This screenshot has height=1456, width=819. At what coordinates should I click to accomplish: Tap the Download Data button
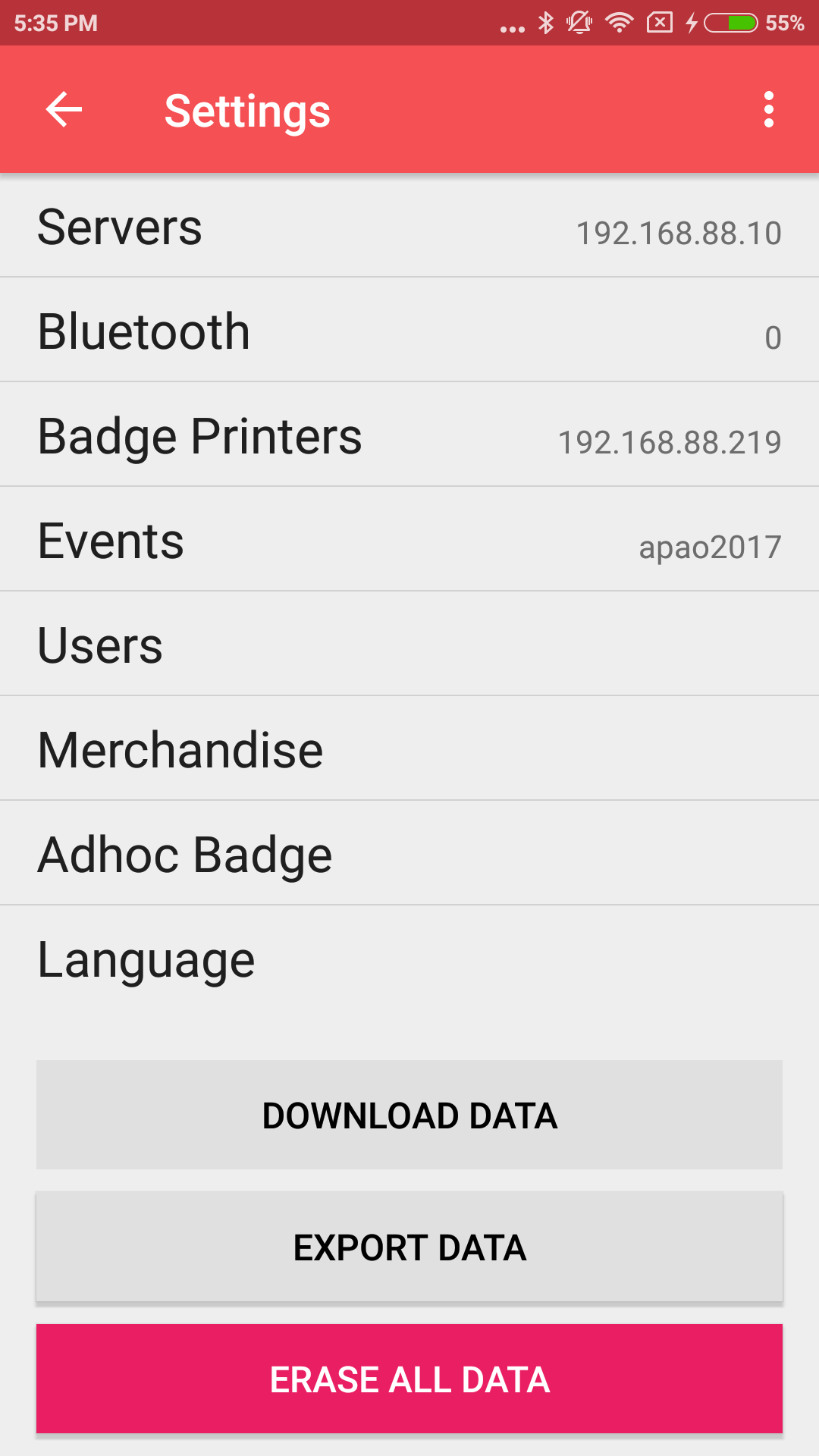(x=409, y=1115)
